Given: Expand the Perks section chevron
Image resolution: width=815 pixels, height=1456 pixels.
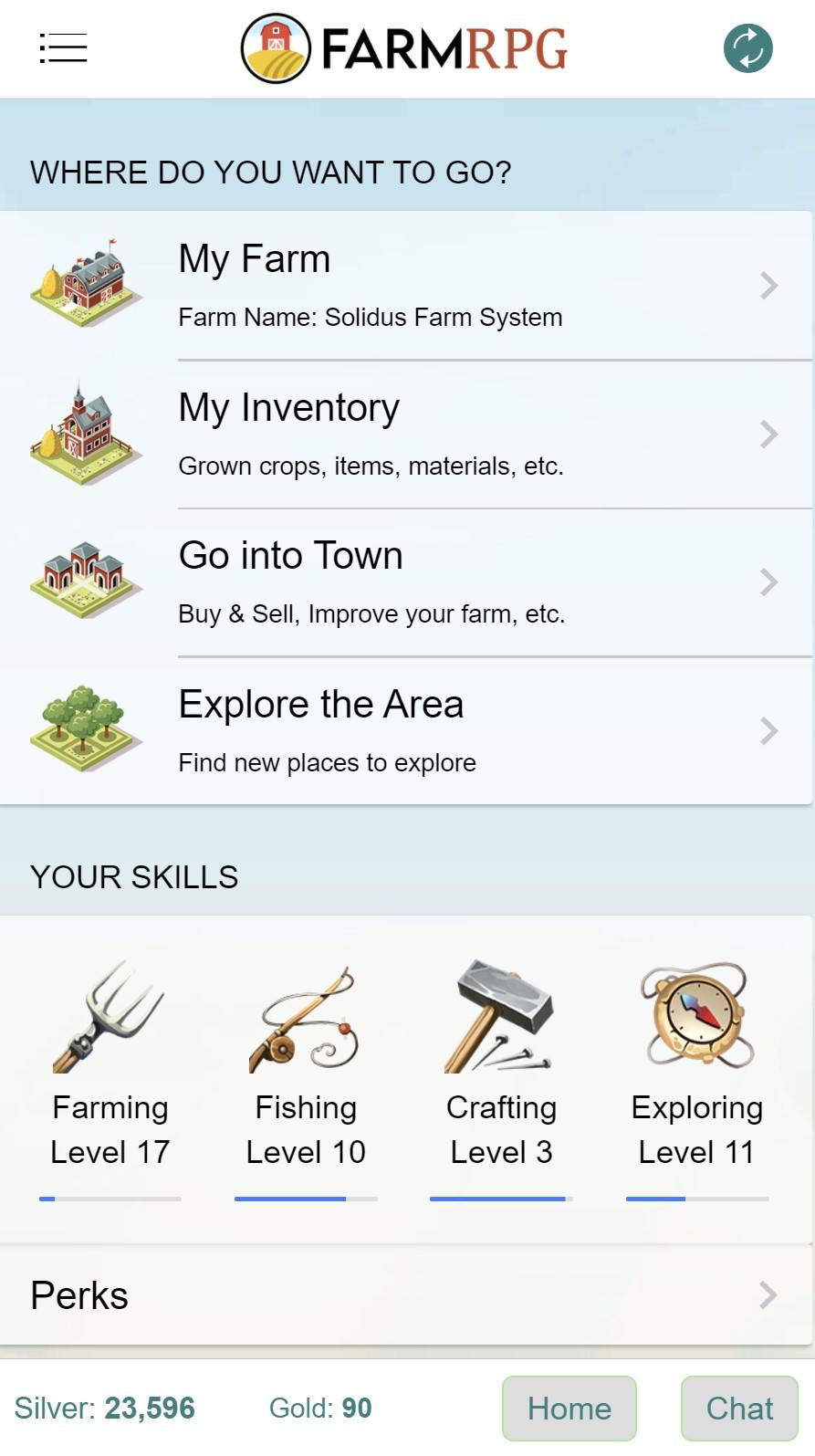Looking at the screenshot, I should 768,1294.
